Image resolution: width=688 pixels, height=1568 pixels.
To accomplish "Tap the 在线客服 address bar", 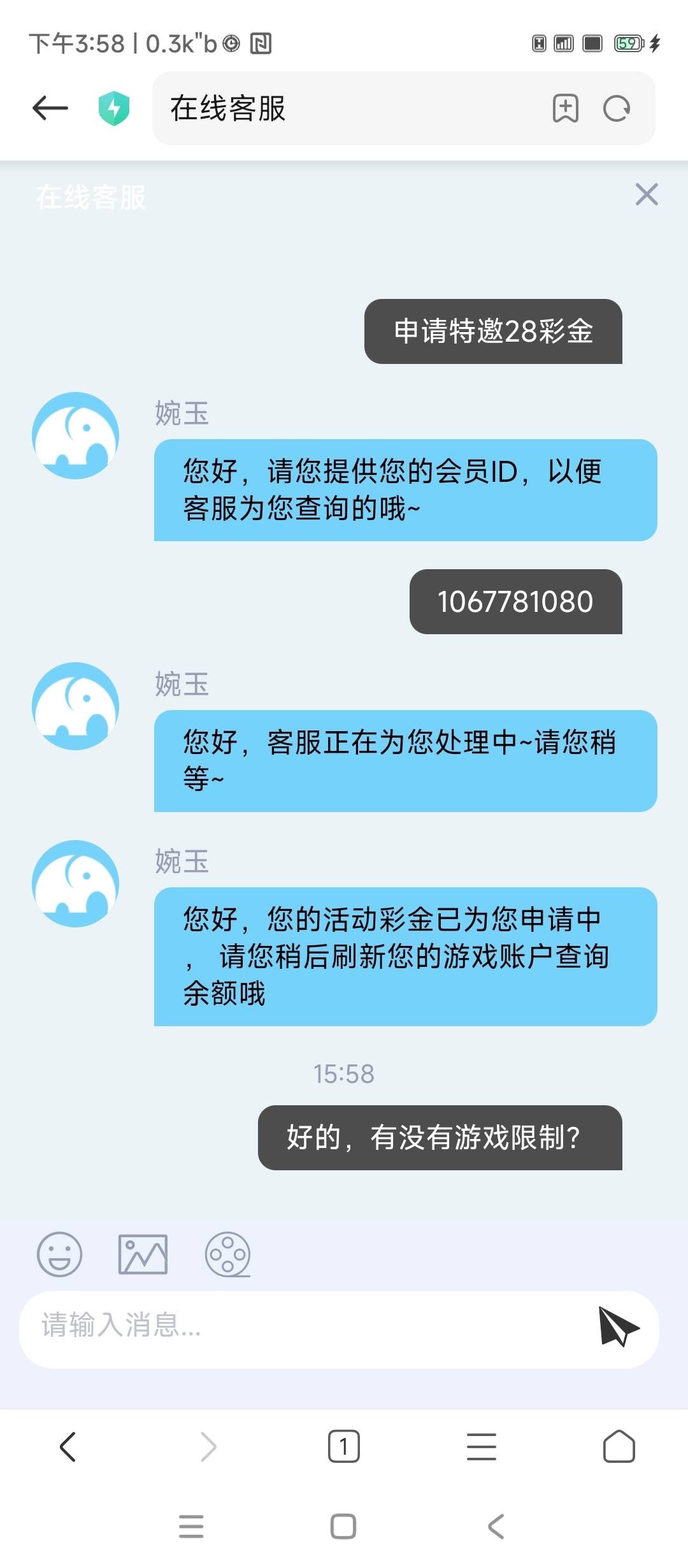I will (344, 108).
